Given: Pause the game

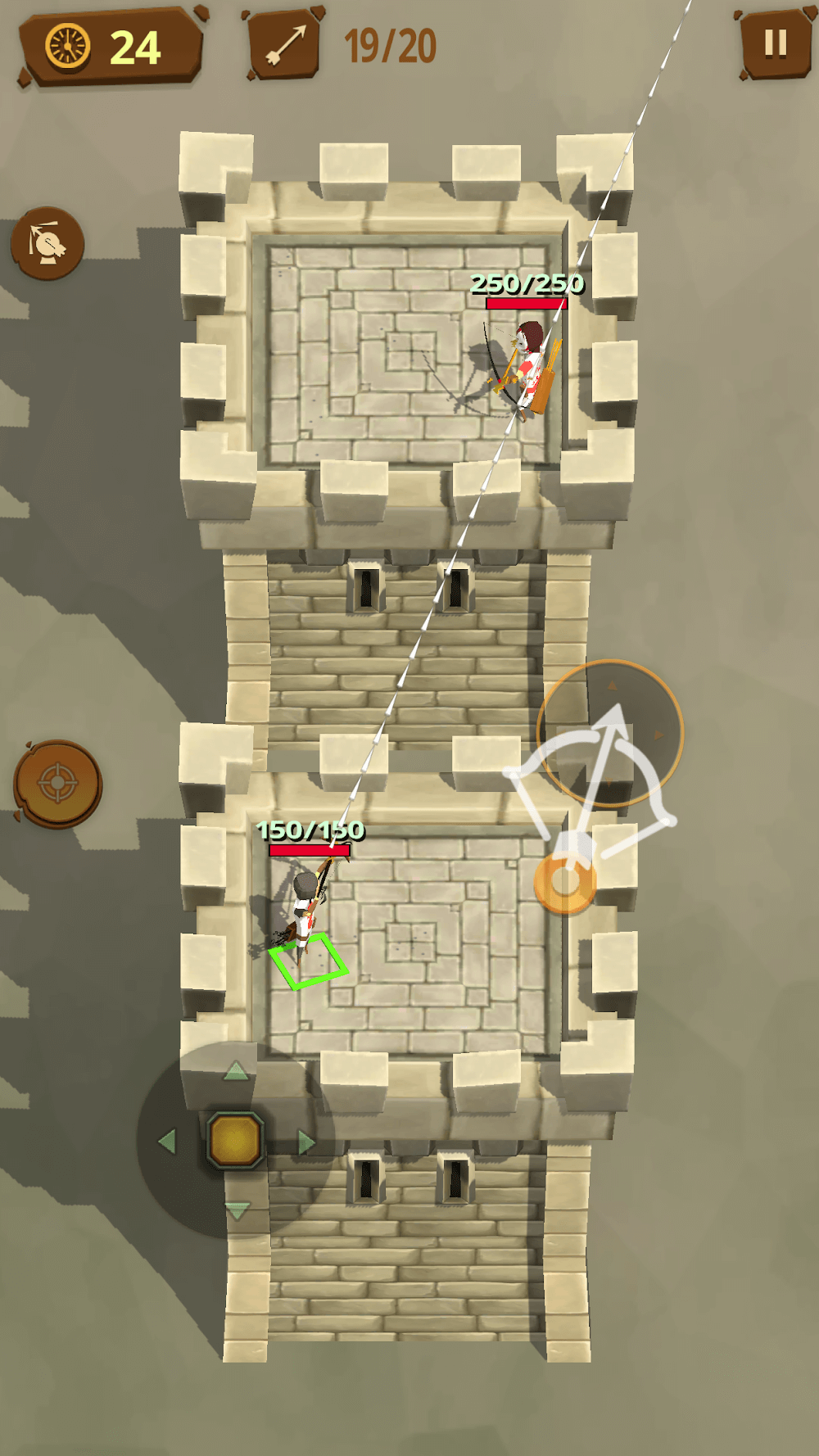Looking at the screenshot, I should (774, 43).
